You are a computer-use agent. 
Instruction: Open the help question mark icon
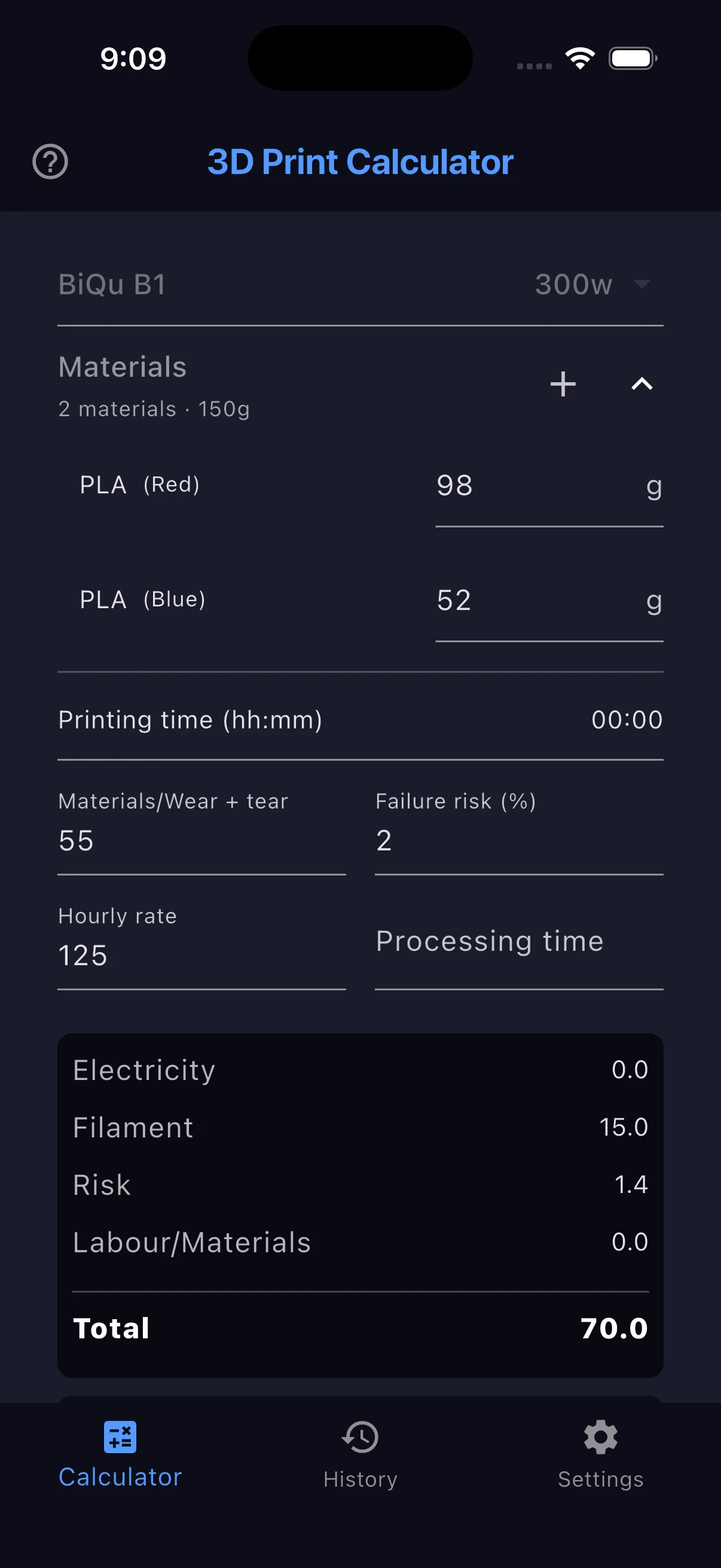click(x=50, y=161)
